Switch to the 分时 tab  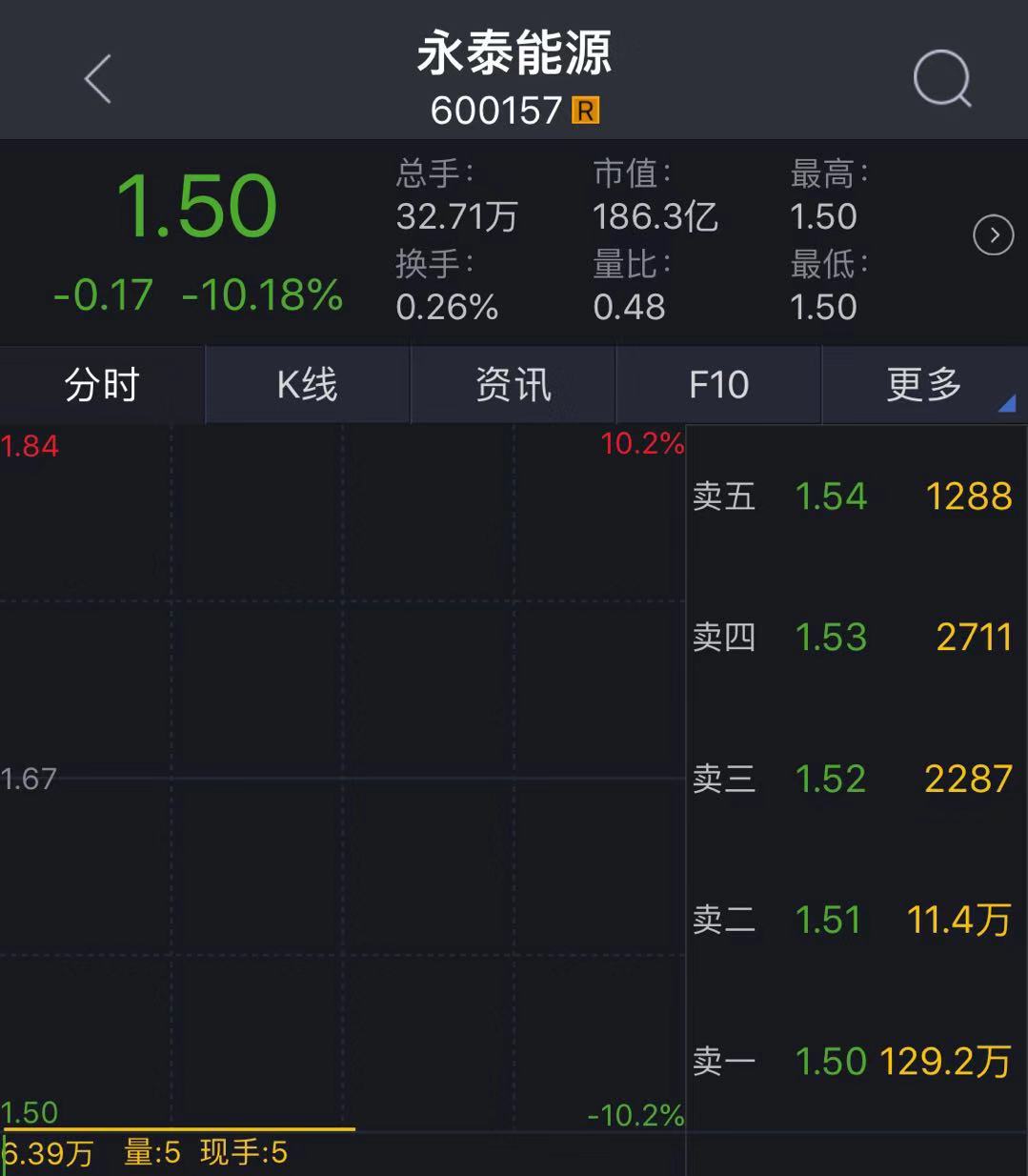coord(102,385)
